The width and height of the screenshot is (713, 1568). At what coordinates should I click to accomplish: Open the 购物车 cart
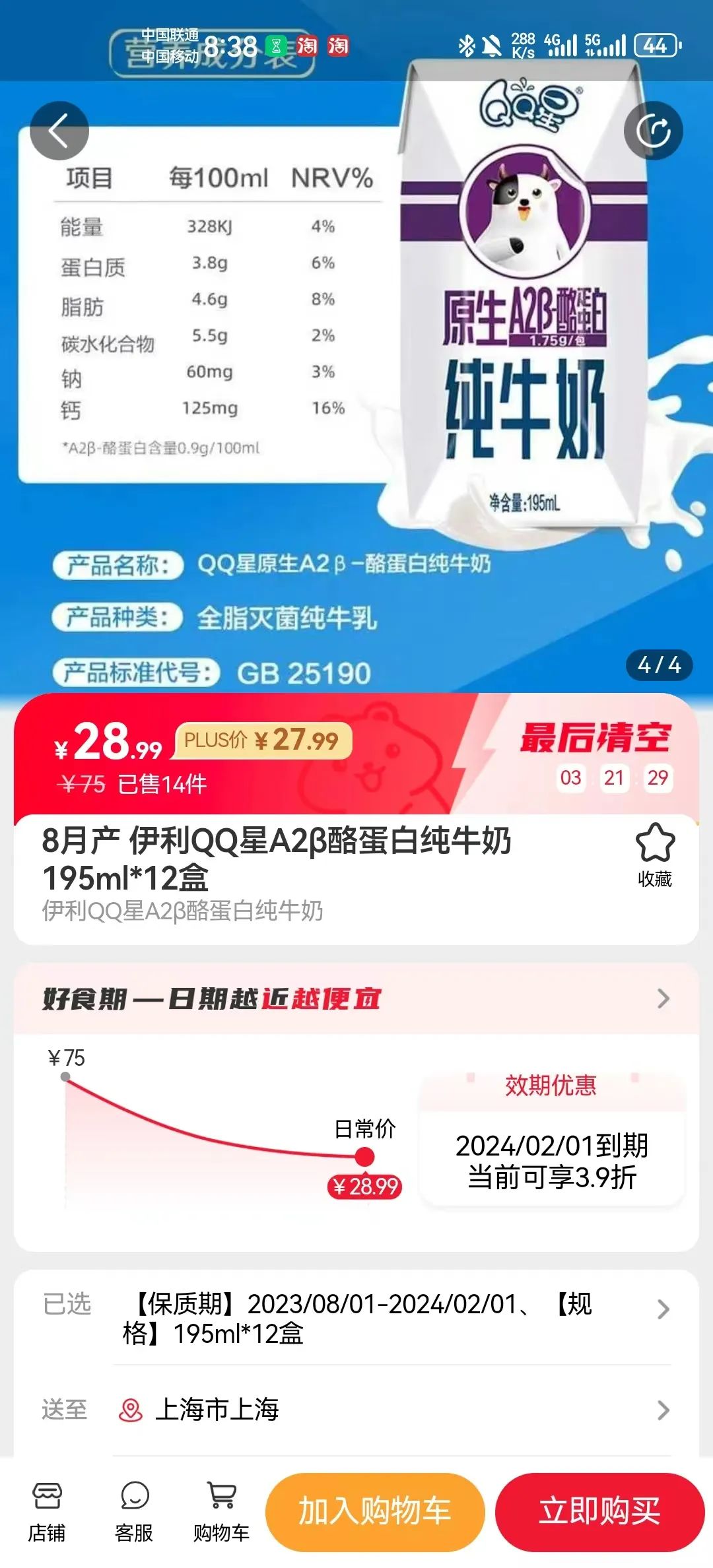[221, 1511]
